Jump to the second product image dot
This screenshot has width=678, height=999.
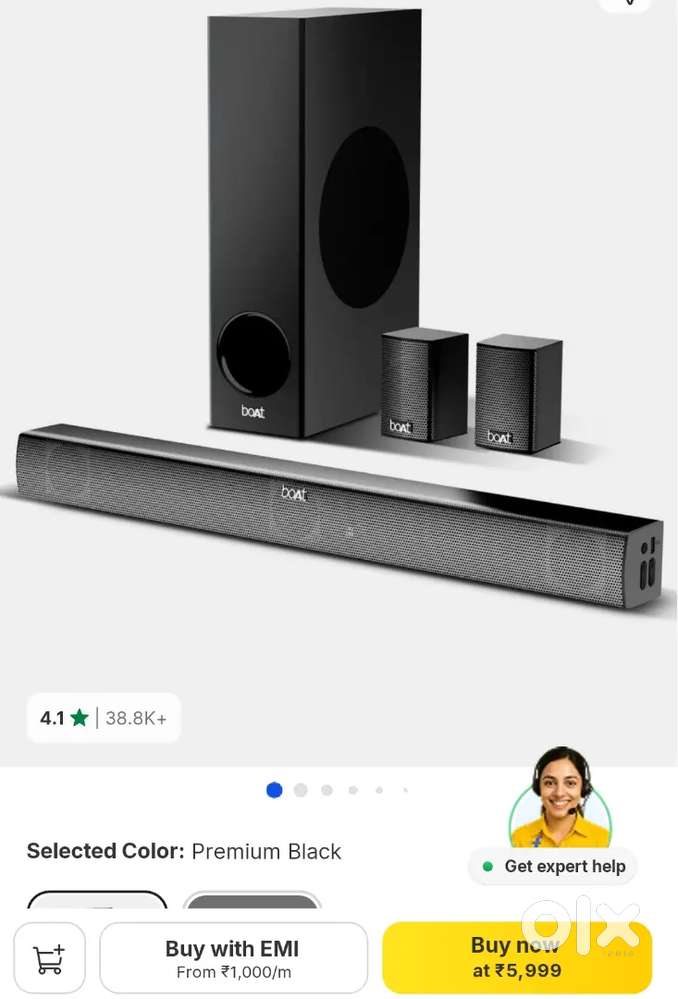pos(300,790)
